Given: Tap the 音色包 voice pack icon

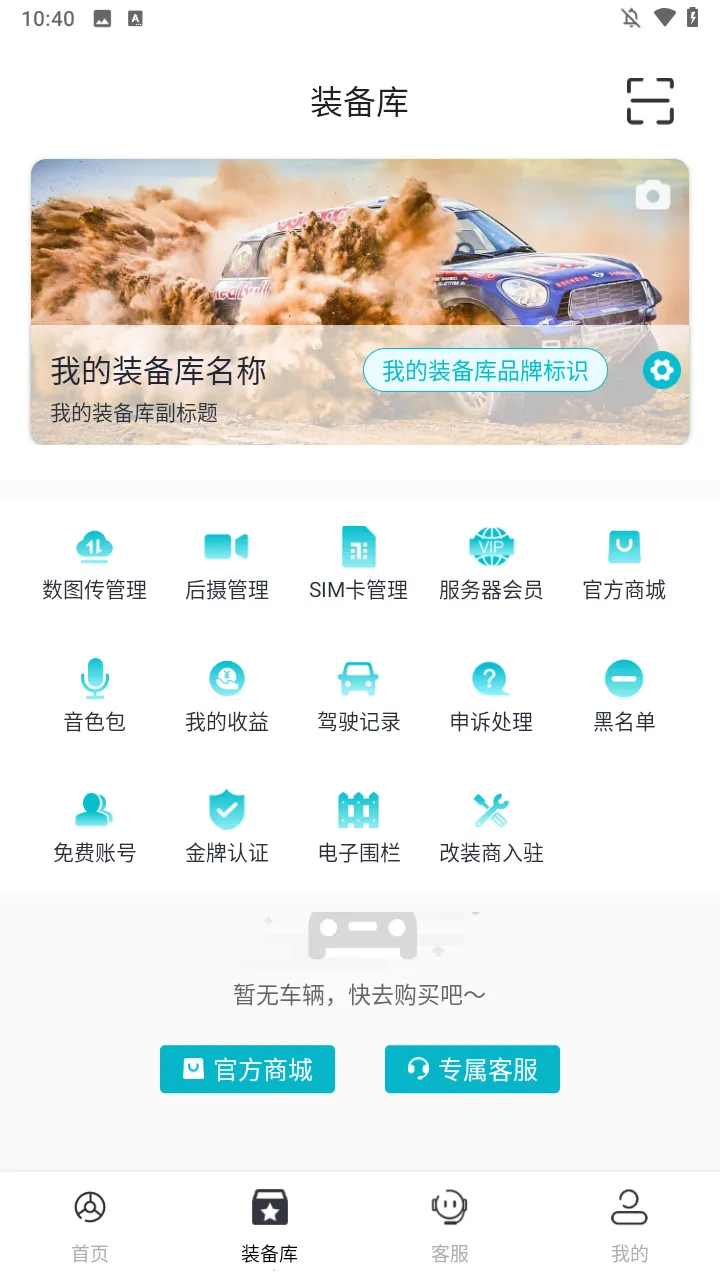Looking at the screenshot, I should (x=95, y=693).
